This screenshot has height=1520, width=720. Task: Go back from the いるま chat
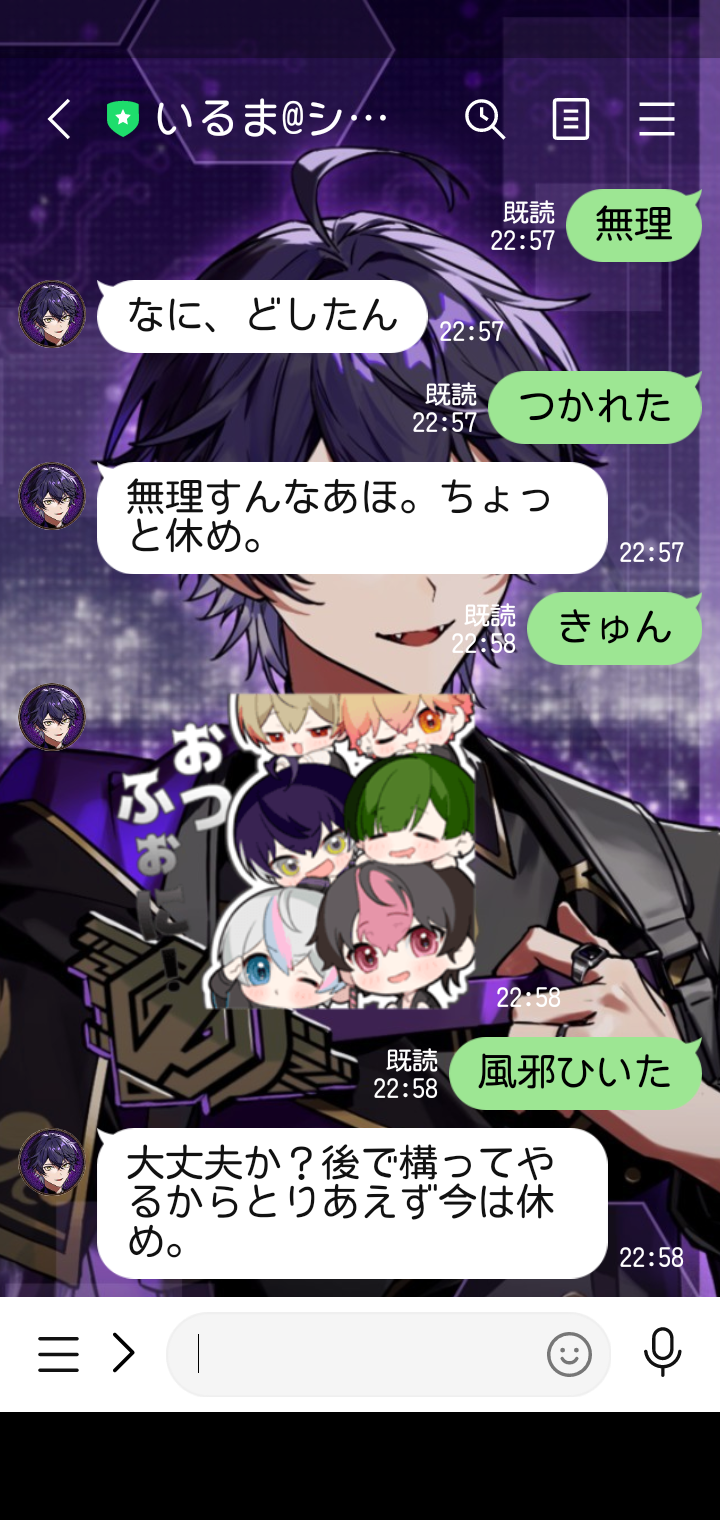click(x=60, y=120)
